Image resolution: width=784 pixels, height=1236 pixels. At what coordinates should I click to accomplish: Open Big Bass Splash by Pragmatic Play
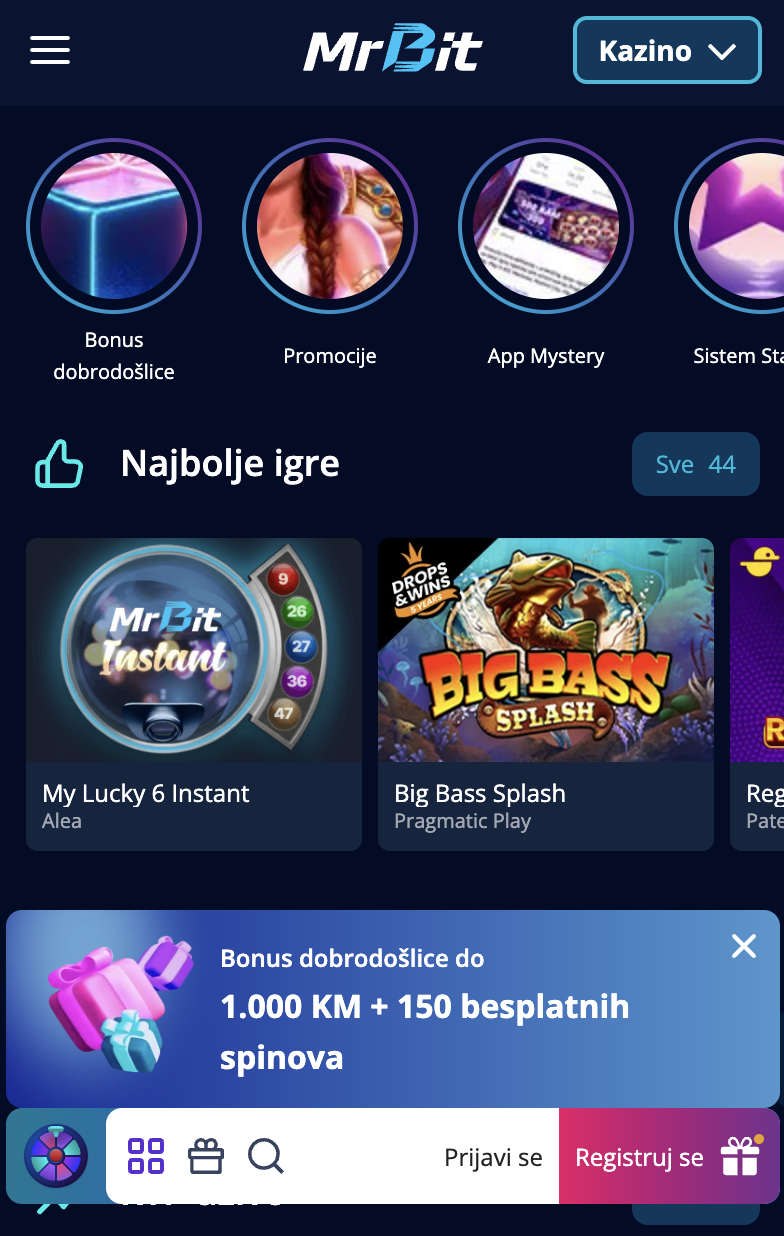click(545, 650)
